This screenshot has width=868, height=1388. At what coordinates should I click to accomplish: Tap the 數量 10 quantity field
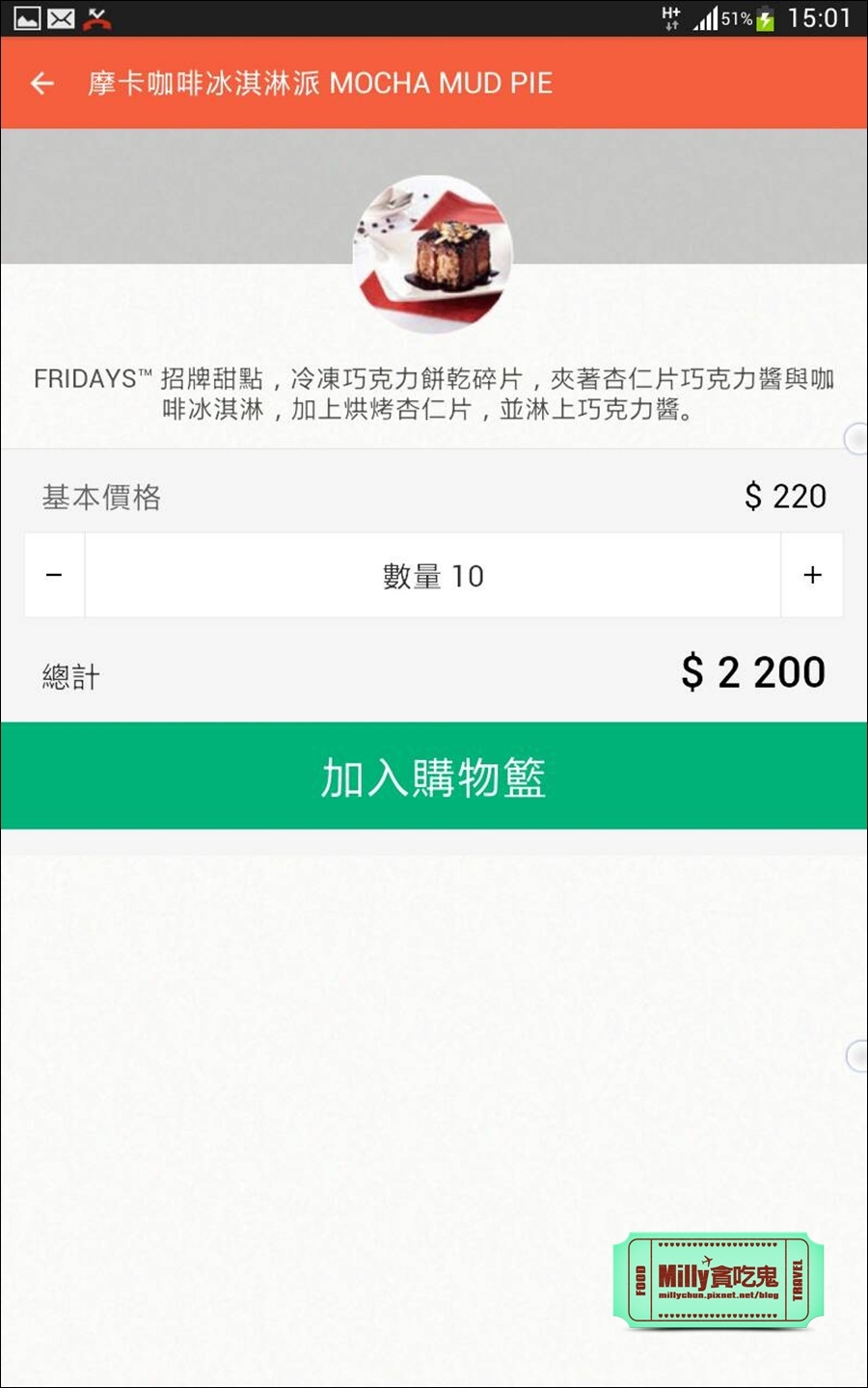[x=433, y=575]
